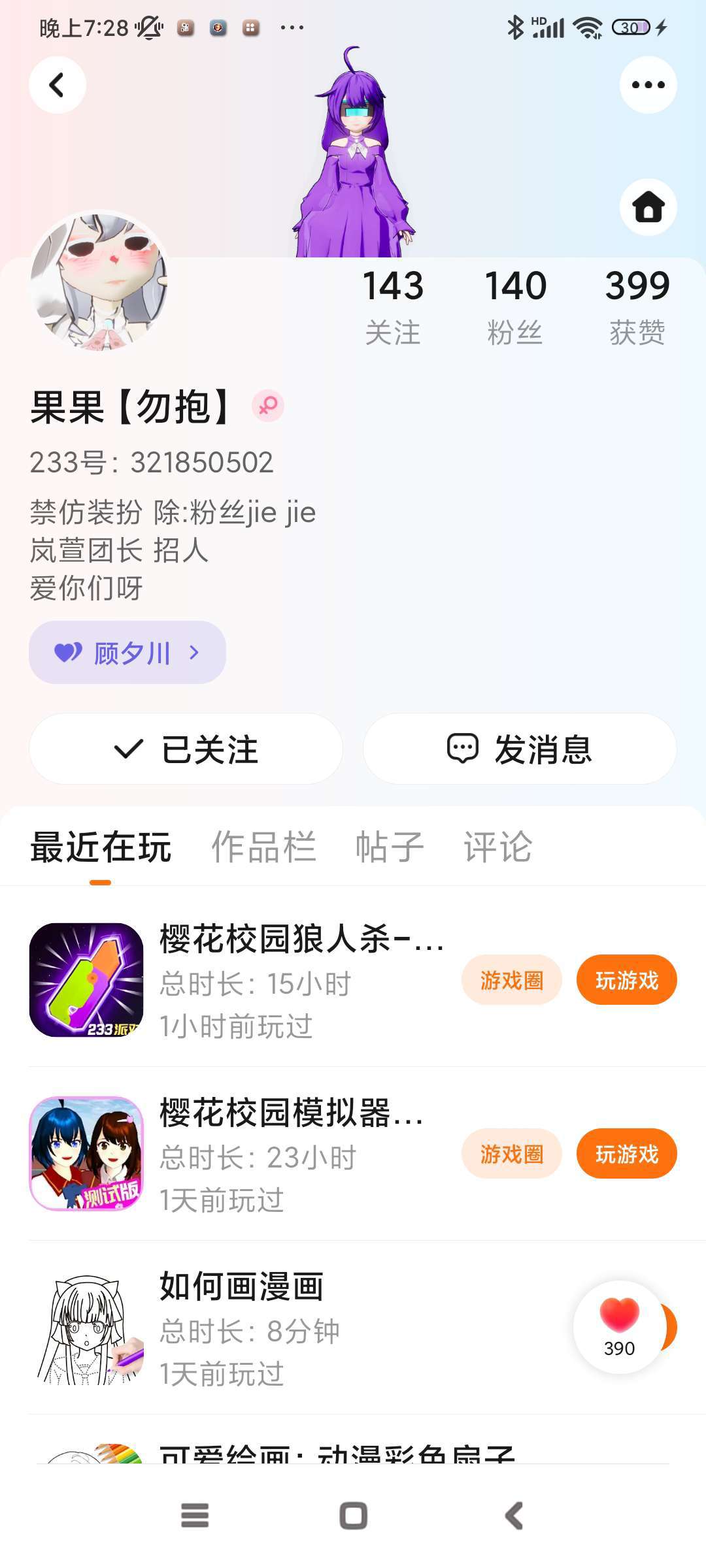The width and height of the screenshot is (706, 1568).
Task: Send a message with 发消息
Action: (520, 749)
